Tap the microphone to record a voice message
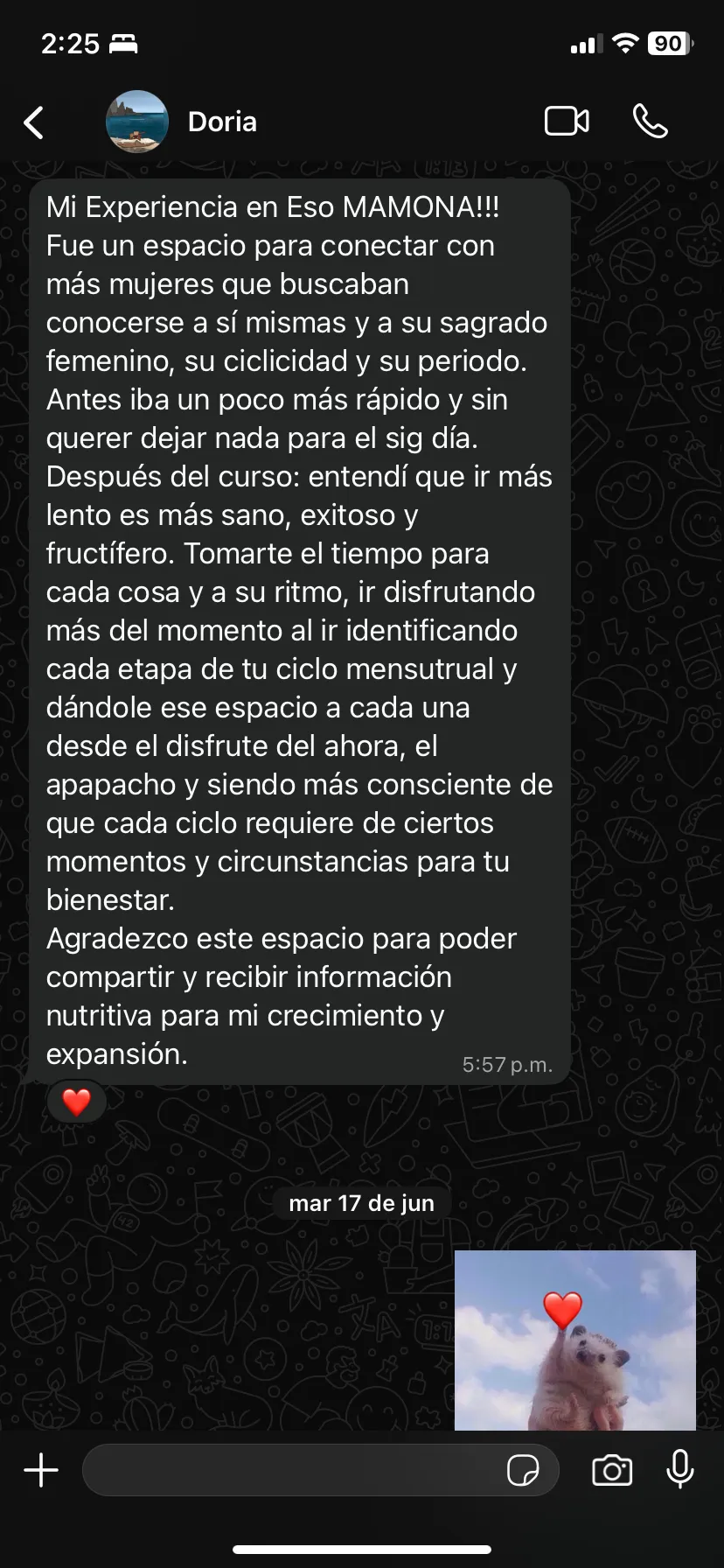724x1568 pixels. pos(679,1469)
